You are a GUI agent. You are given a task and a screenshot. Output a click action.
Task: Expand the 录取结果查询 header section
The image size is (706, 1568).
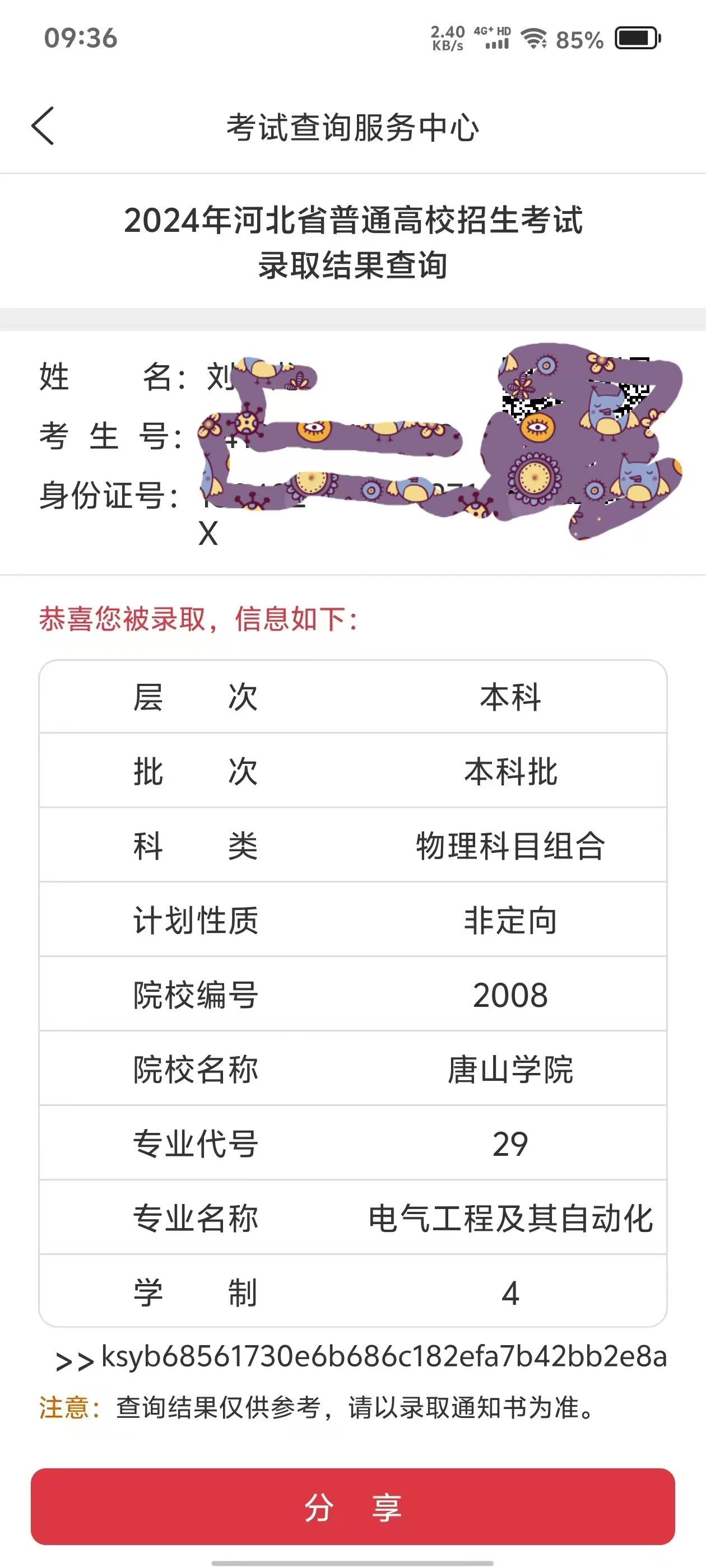352,263
